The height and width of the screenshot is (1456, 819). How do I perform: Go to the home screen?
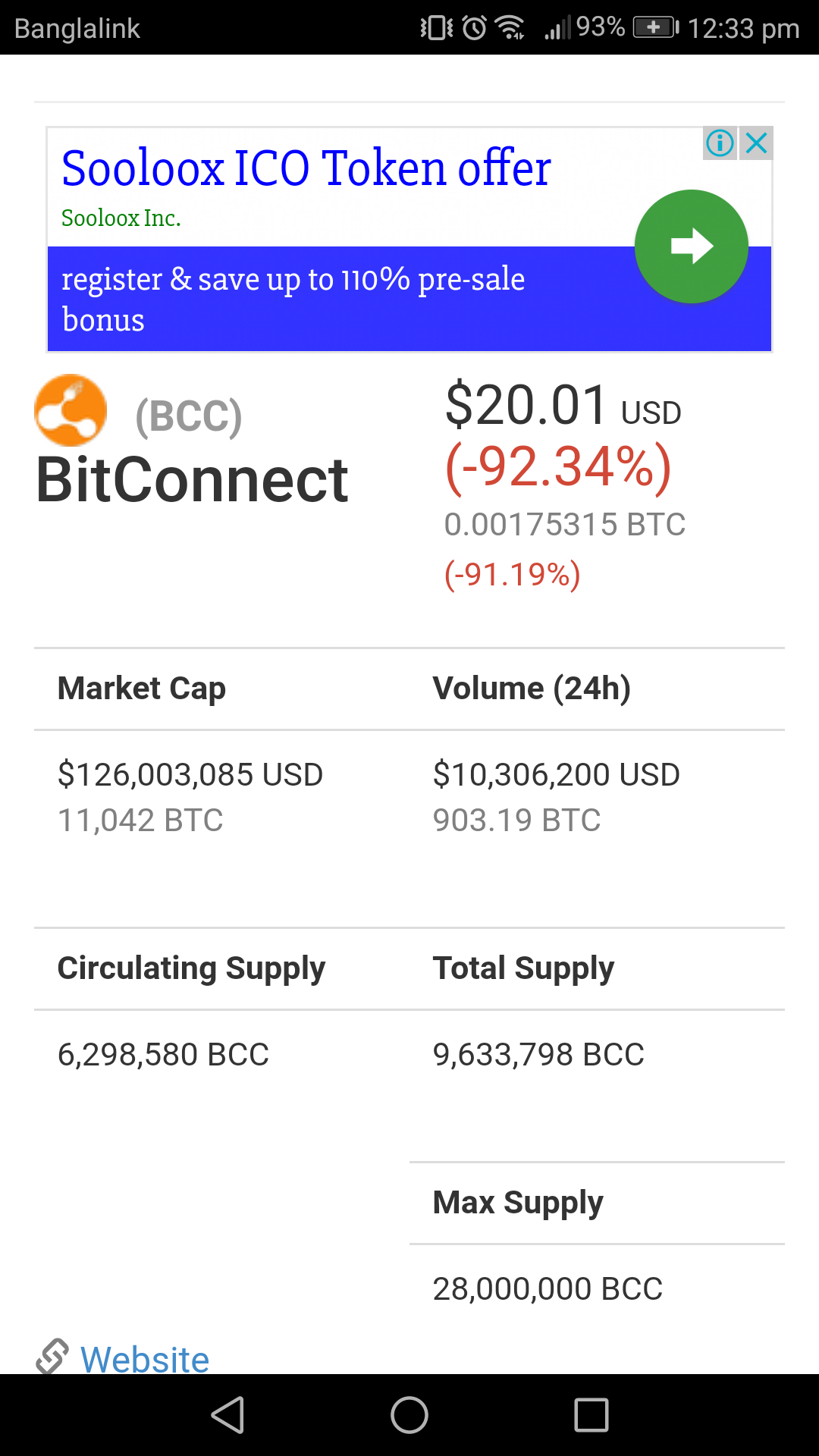click(x=409, y=1415)
